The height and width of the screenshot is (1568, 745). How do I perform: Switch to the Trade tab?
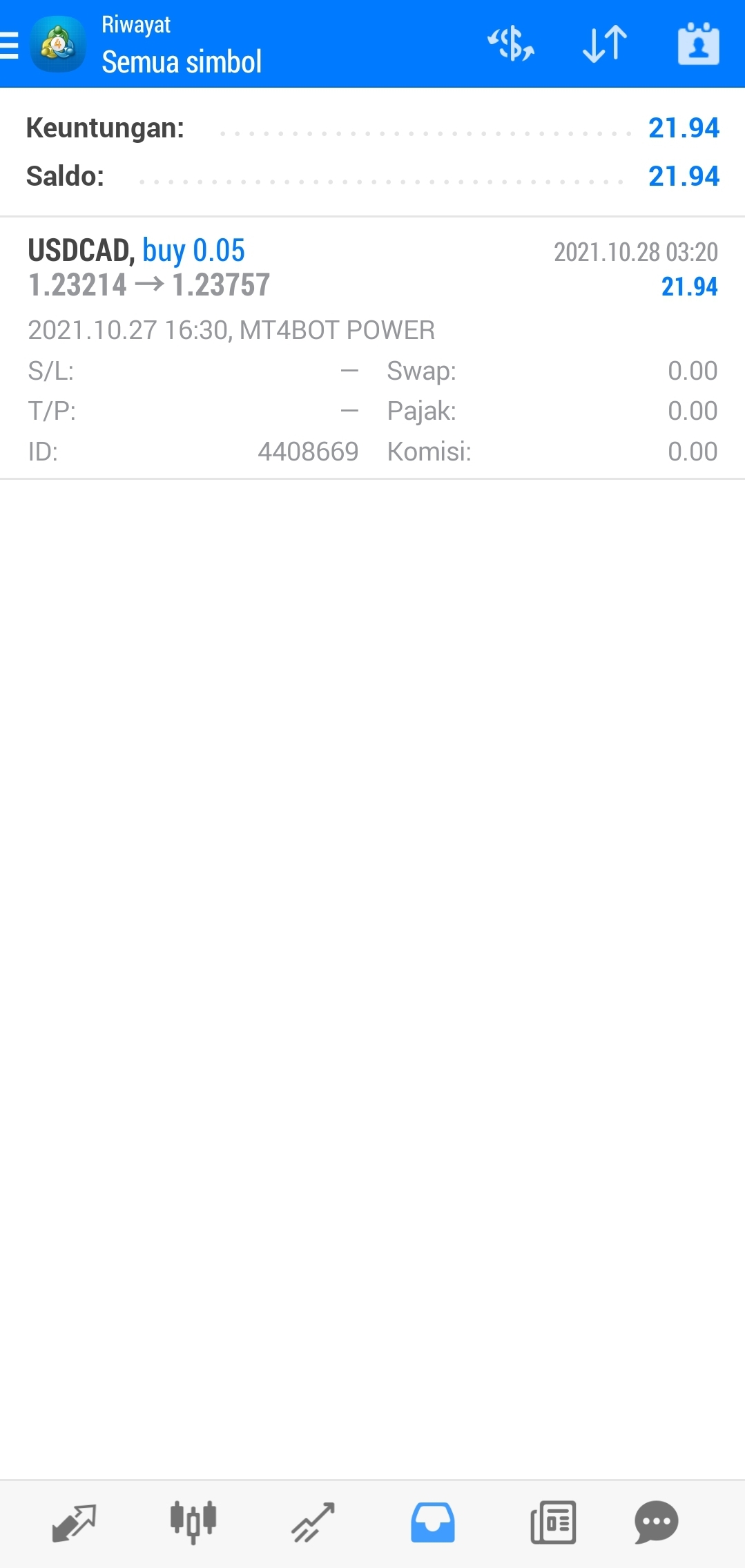tap(313, 1522)
